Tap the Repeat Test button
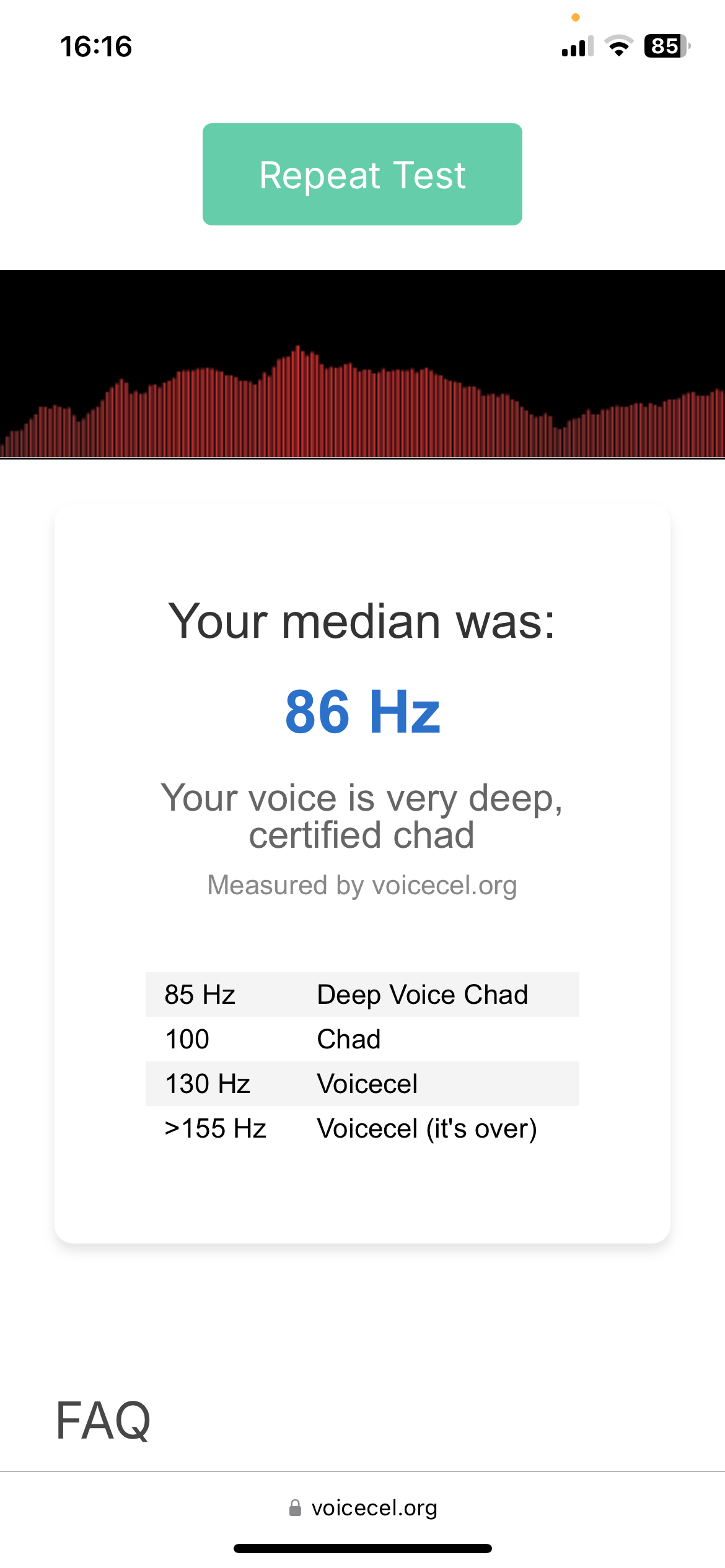The width and height of the screenshot is (725, 1568). 362,175
